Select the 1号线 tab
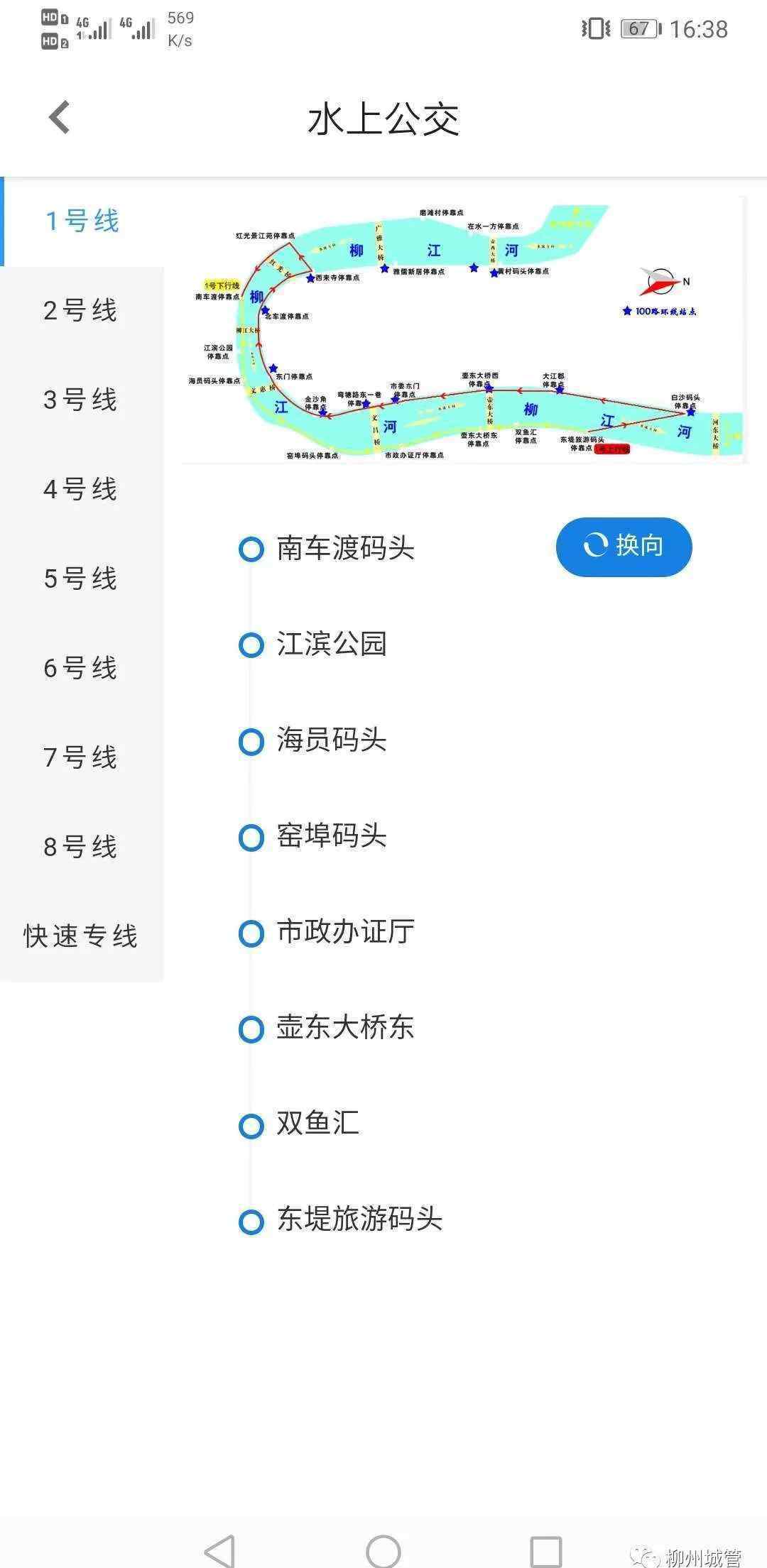The width and height of the screenshot is (767, 1568). pos(82,221)
